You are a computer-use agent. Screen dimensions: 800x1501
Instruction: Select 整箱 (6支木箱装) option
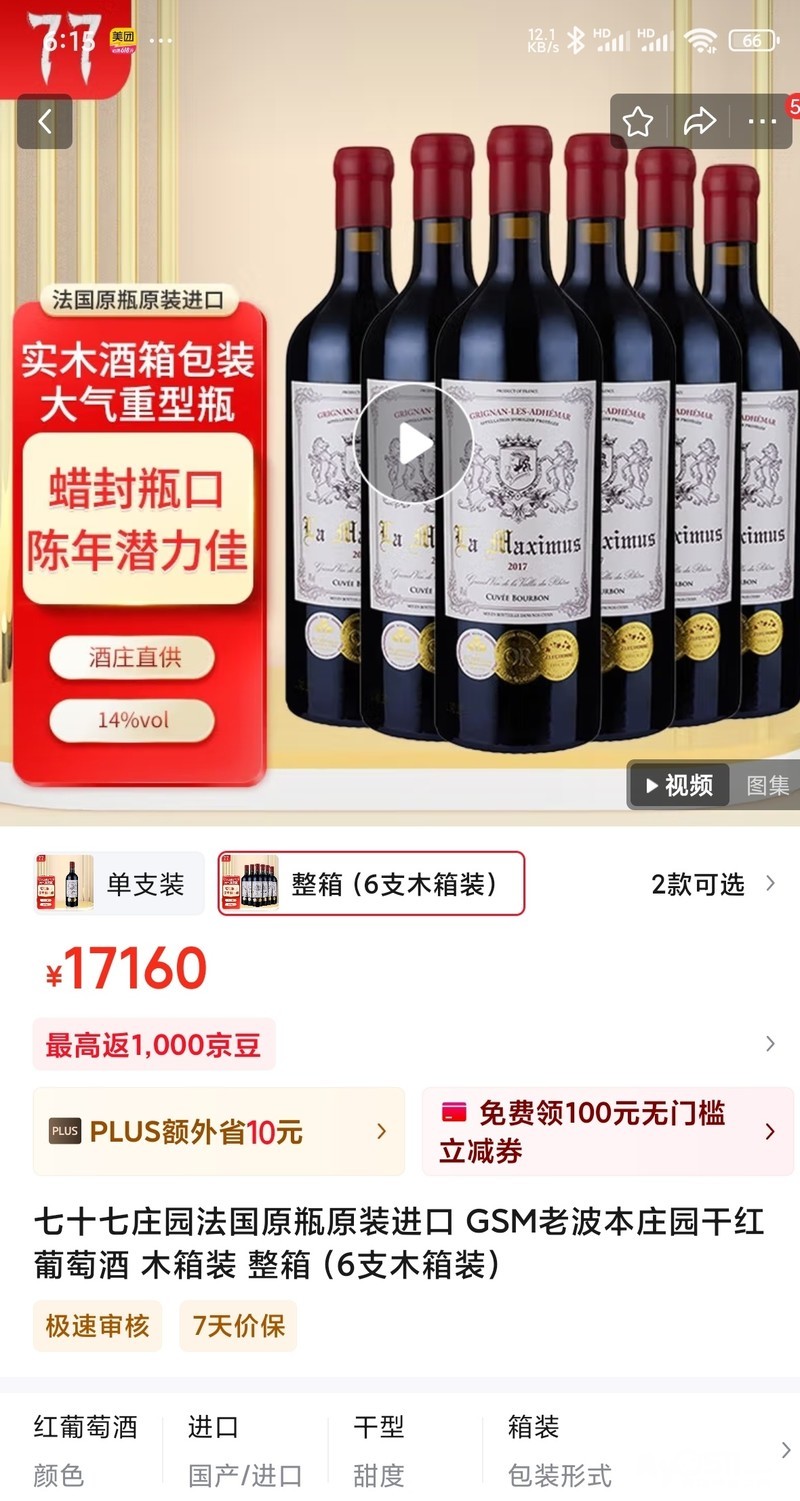point(371,884)
